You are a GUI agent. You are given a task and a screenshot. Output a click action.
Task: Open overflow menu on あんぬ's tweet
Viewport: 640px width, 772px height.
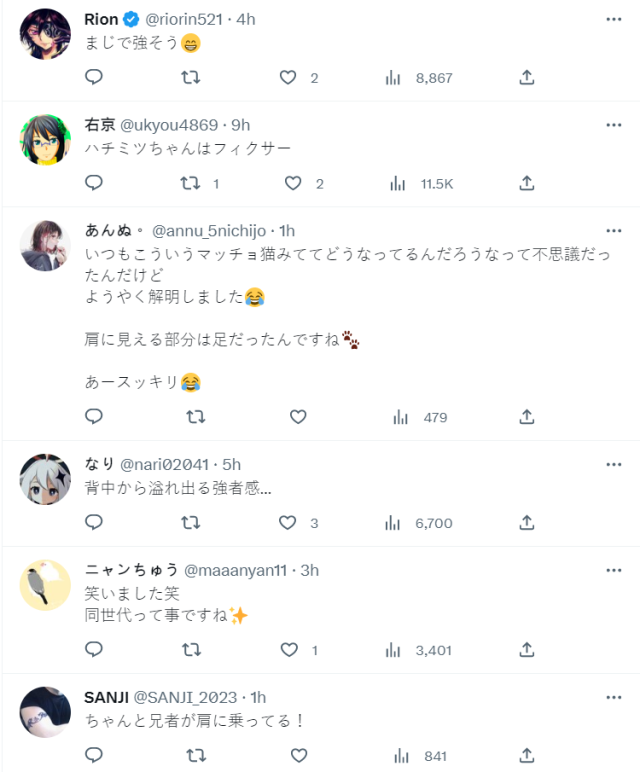(x=614, y=230)
